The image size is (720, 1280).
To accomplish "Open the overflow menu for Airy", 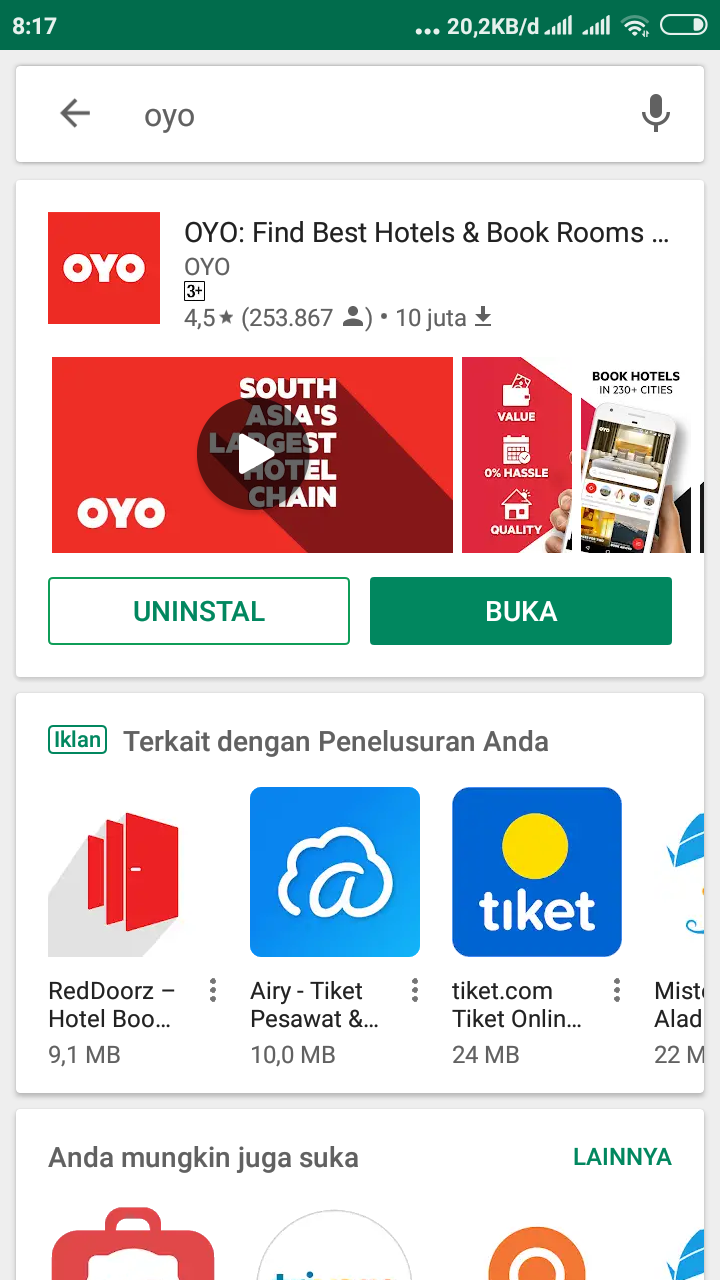I will point(415,989).
